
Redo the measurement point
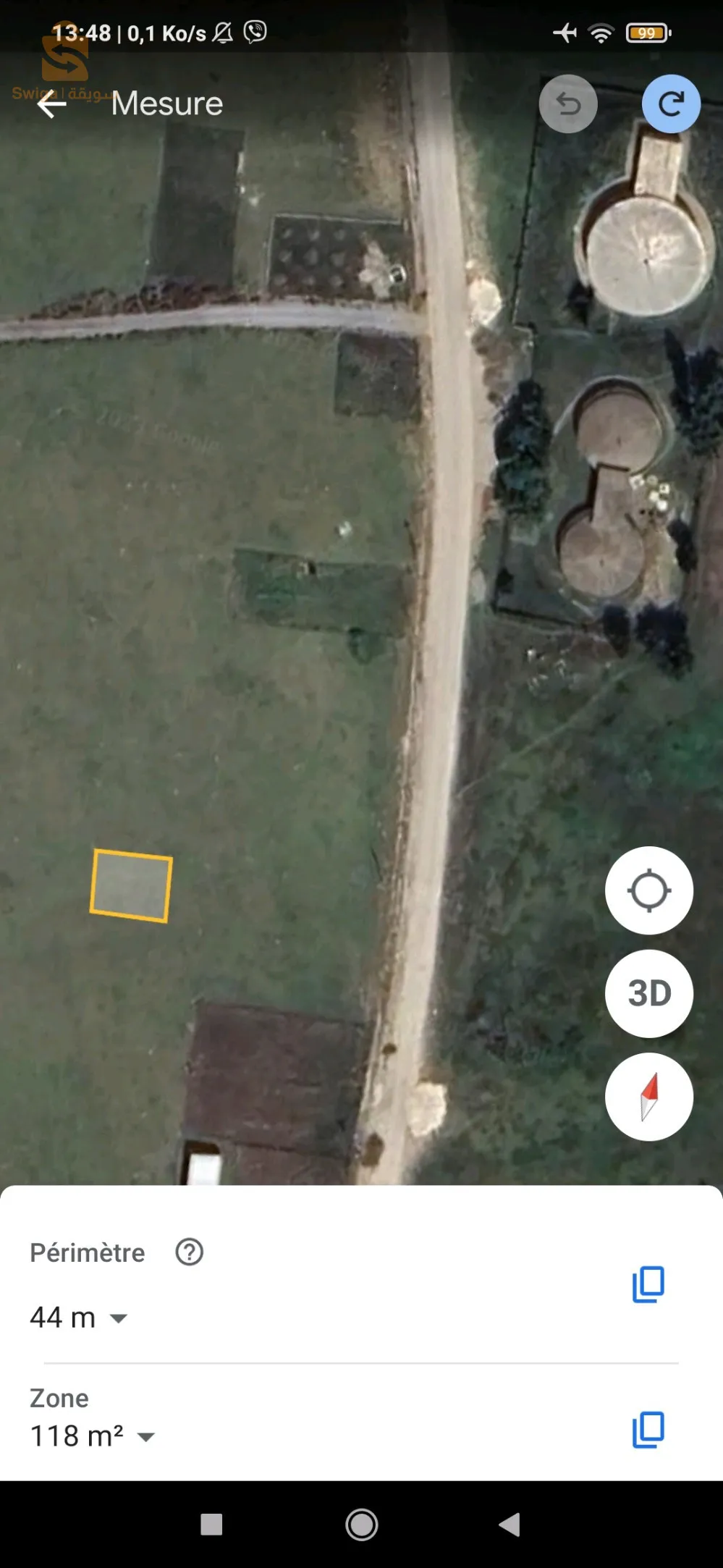671,104
